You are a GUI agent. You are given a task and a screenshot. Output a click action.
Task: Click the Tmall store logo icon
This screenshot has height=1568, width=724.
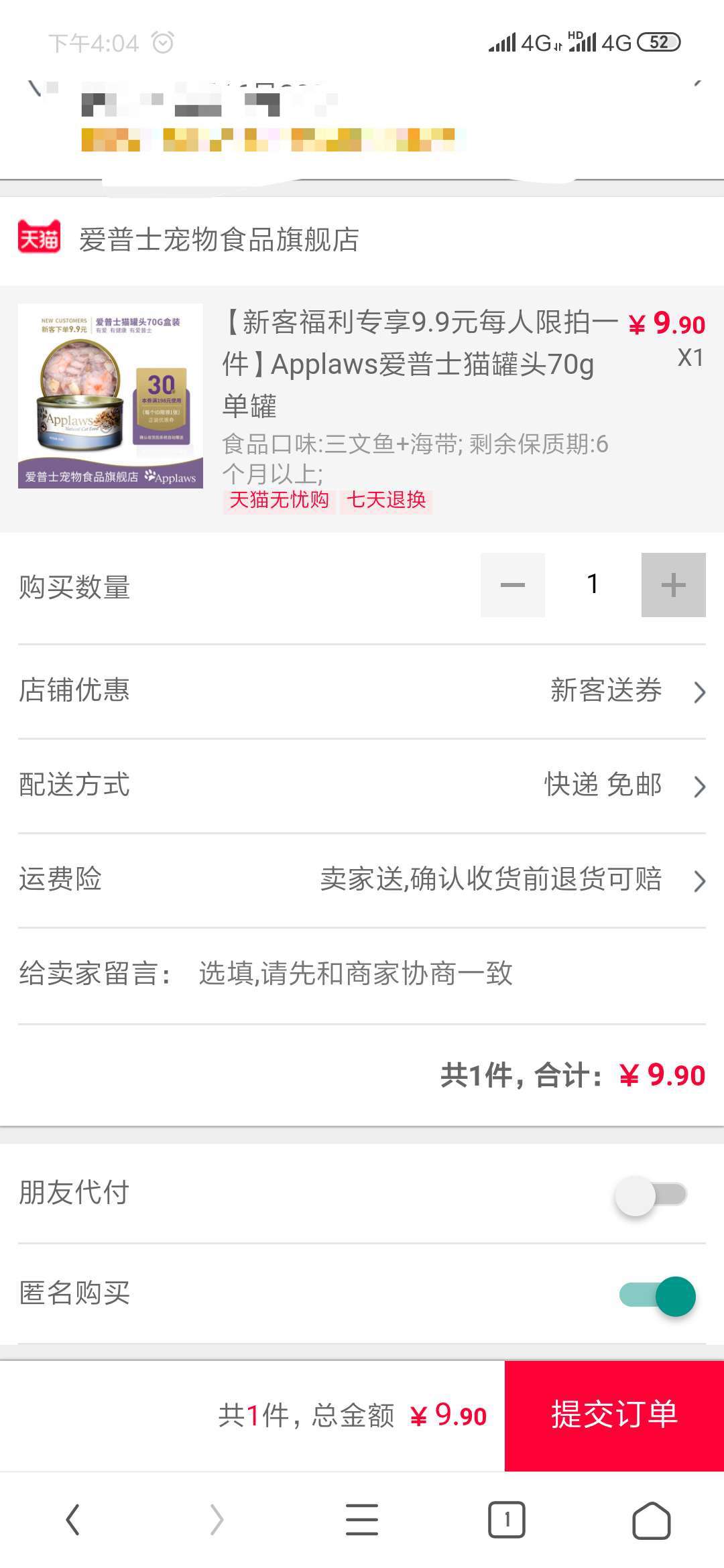coord(40,241)
